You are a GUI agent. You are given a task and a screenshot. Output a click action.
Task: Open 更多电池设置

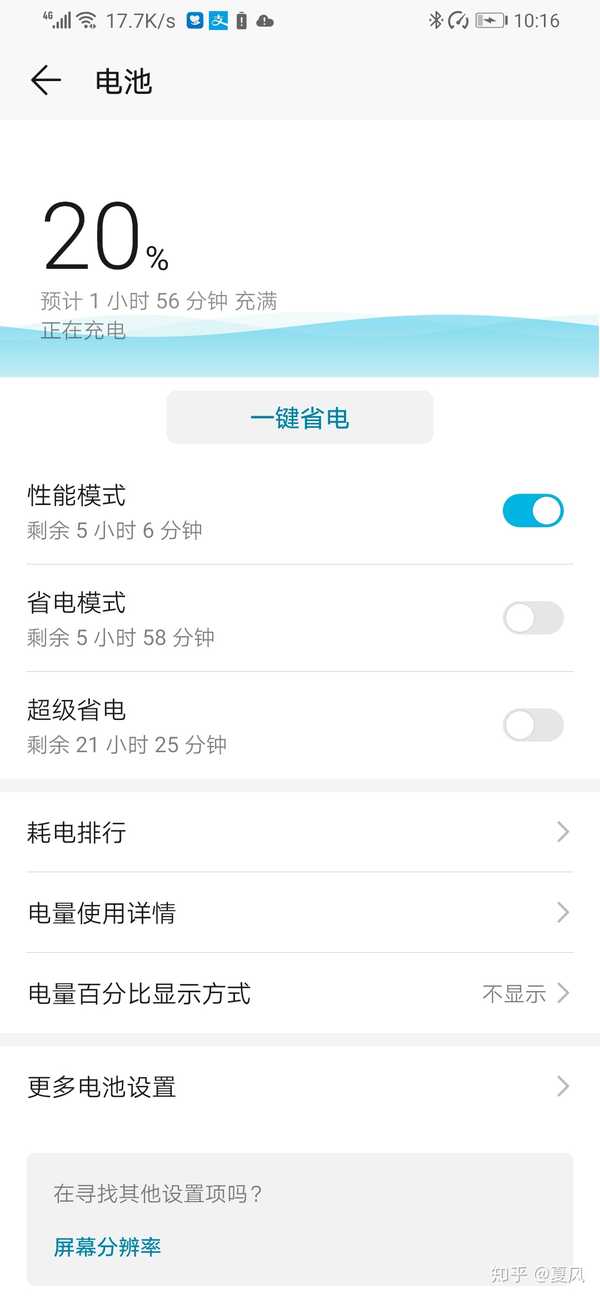299,1087
